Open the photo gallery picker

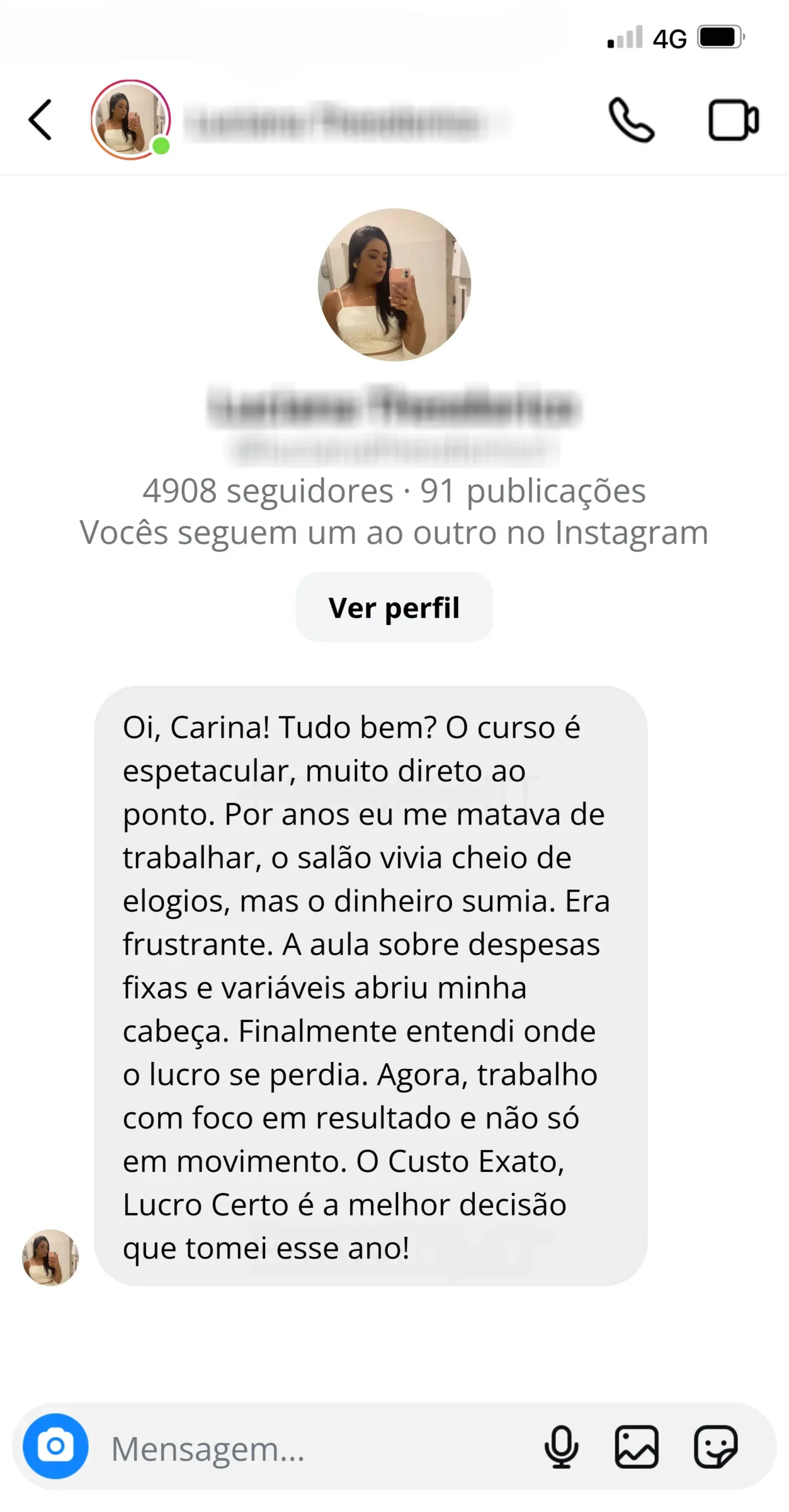[x=637, y=1446]
